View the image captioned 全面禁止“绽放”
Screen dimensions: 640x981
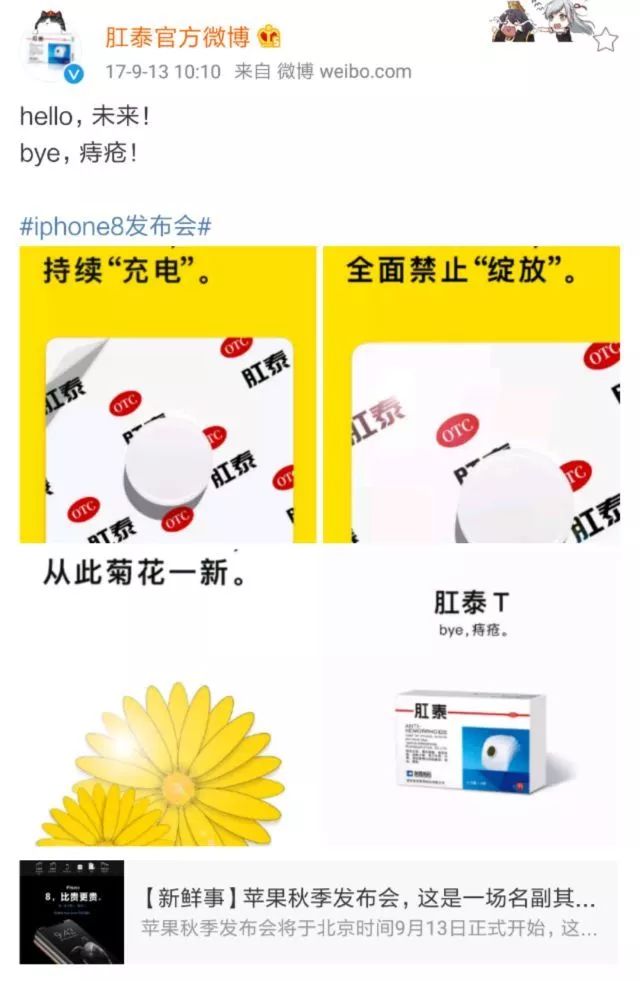click(x=471, y=394)
